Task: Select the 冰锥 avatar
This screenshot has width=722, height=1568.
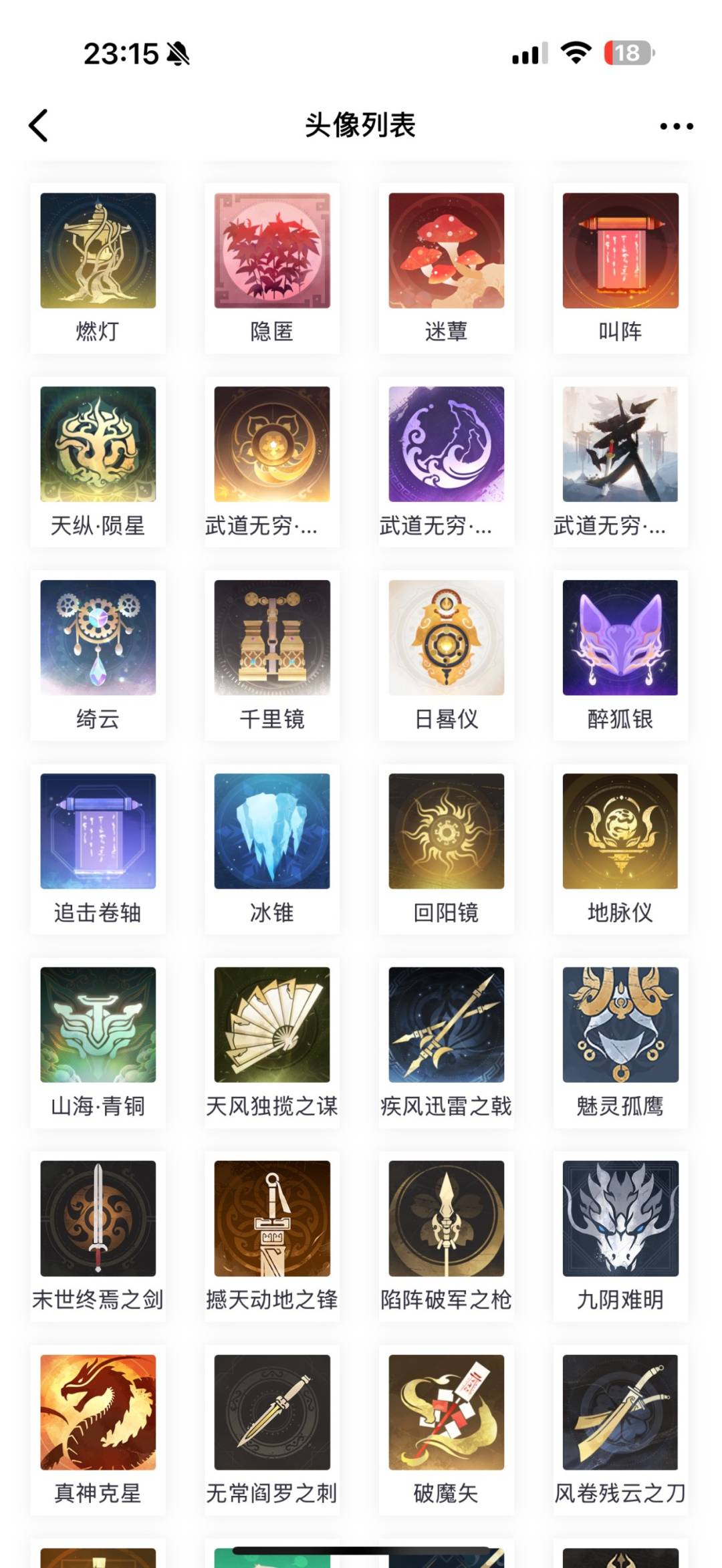Action: click(x=272, y=849)
